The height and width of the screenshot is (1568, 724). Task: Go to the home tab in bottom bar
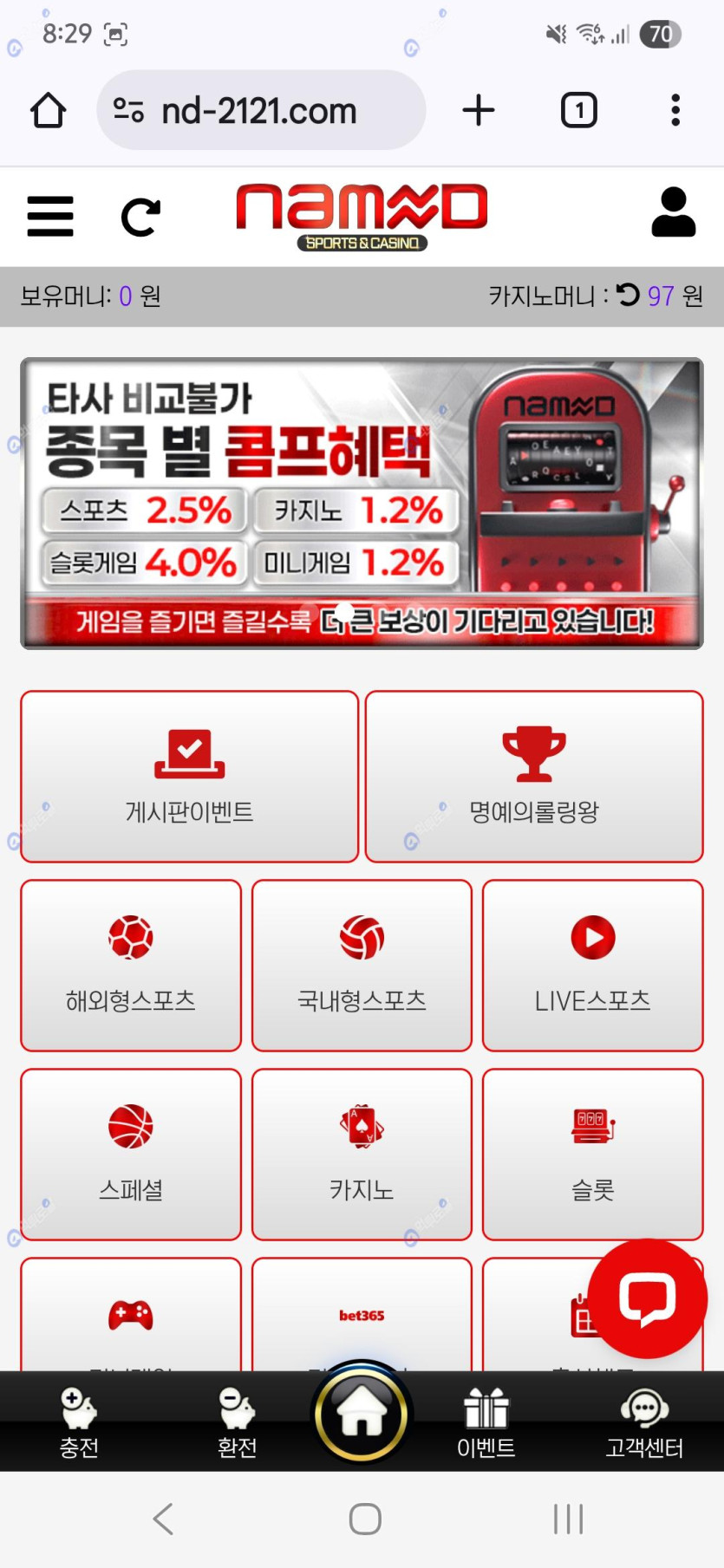coord(362,1413)
